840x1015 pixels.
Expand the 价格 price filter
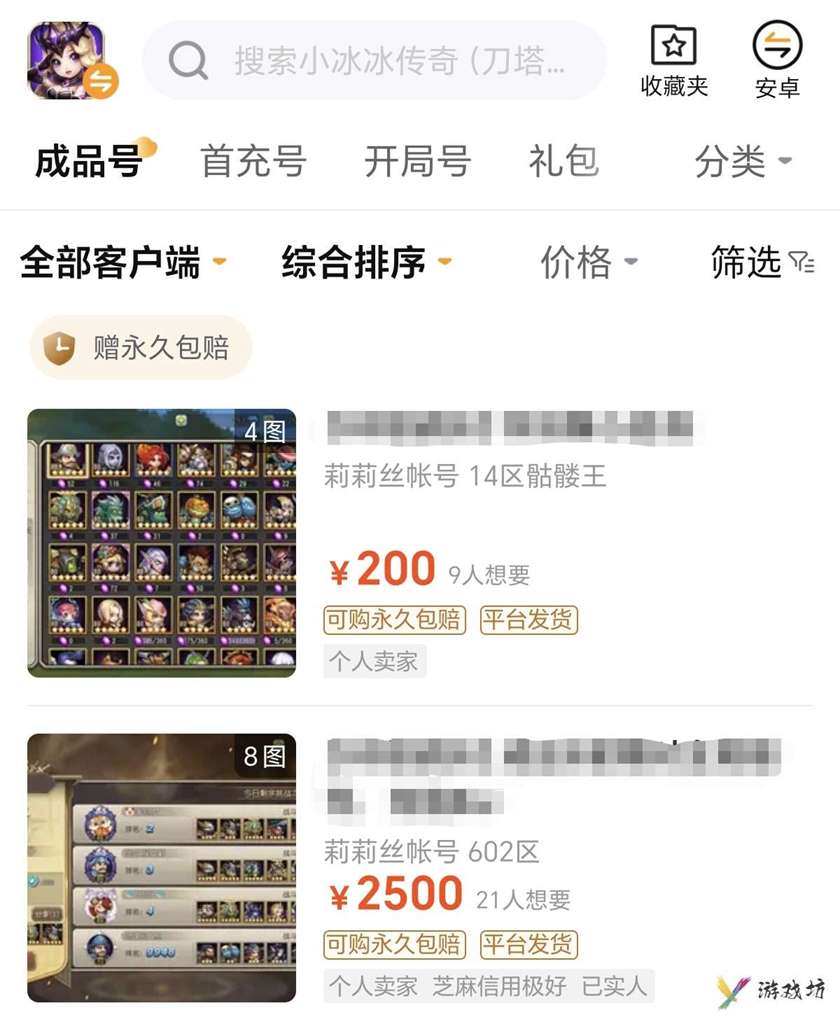[588, 263]
